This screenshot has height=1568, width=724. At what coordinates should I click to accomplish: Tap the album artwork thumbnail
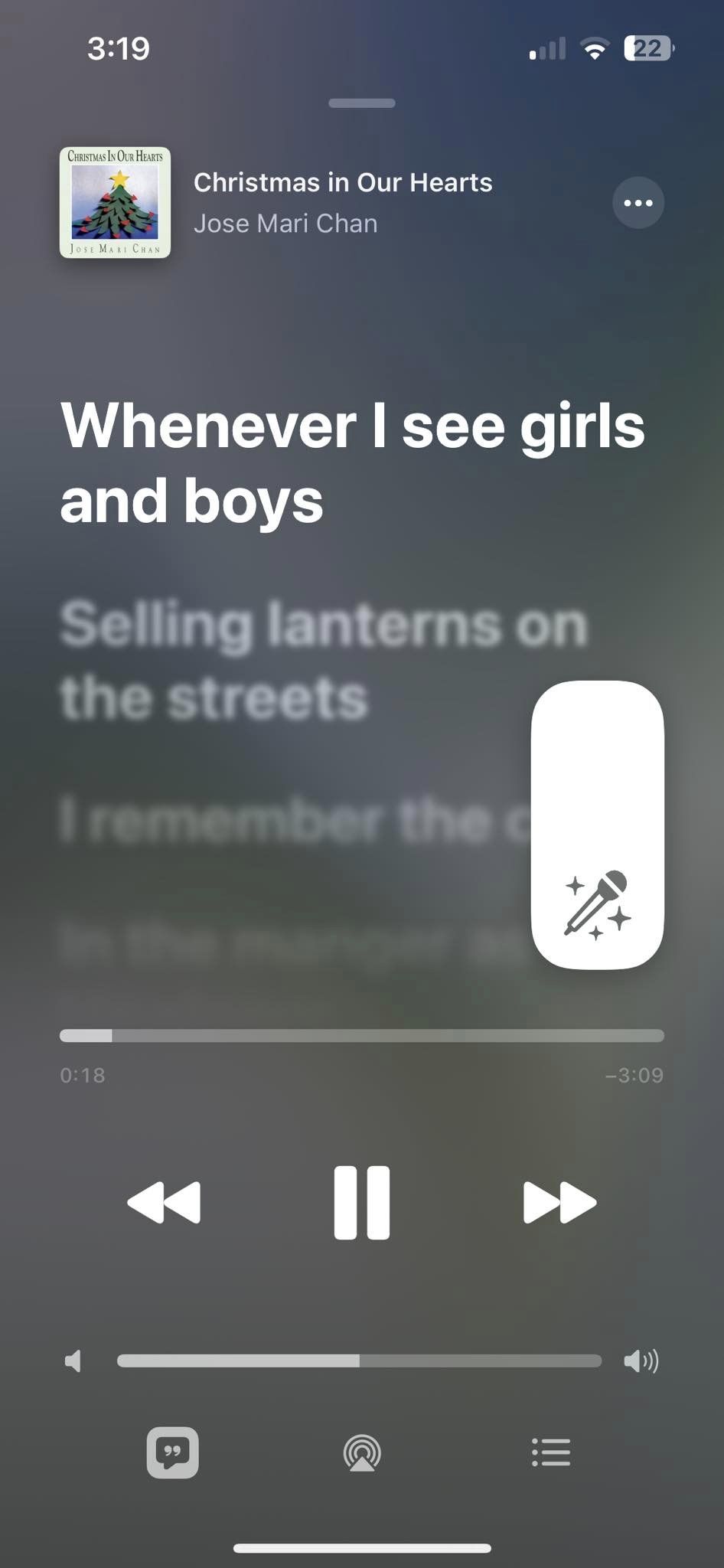tap(115, 202)
